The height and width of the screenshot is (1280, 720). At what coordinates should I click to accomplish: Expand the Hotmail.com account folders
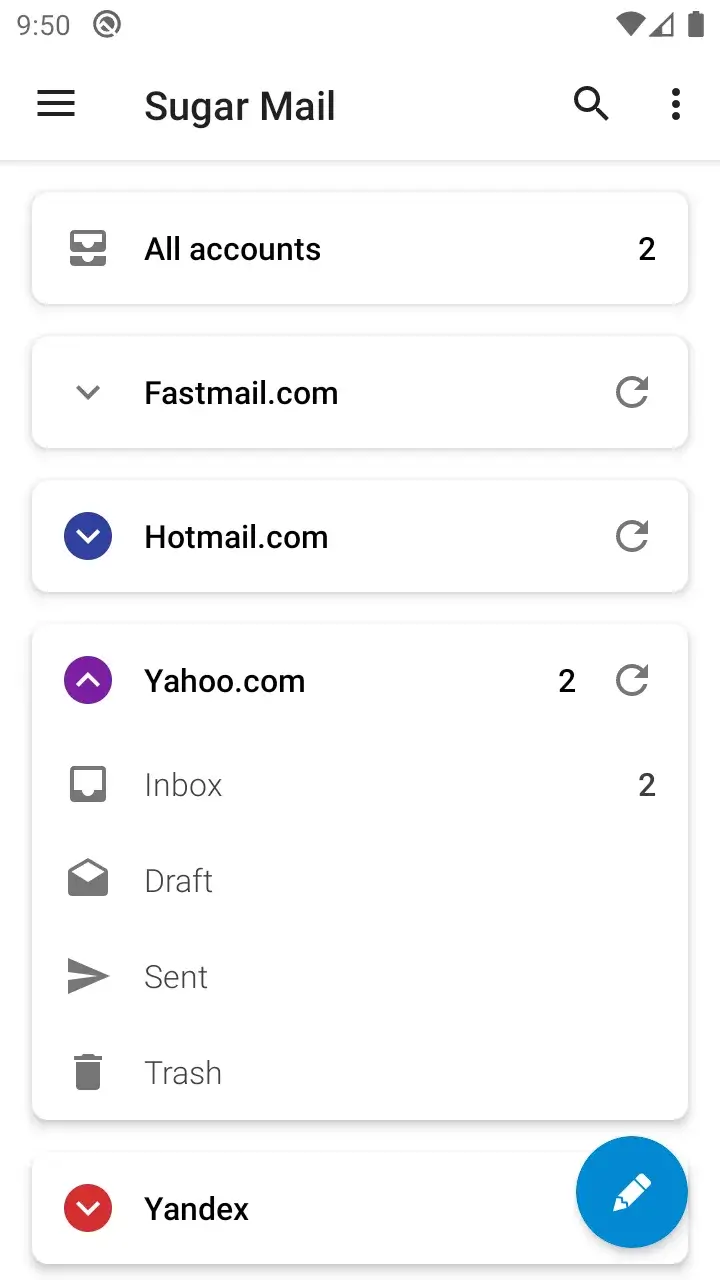coord(88,536)
